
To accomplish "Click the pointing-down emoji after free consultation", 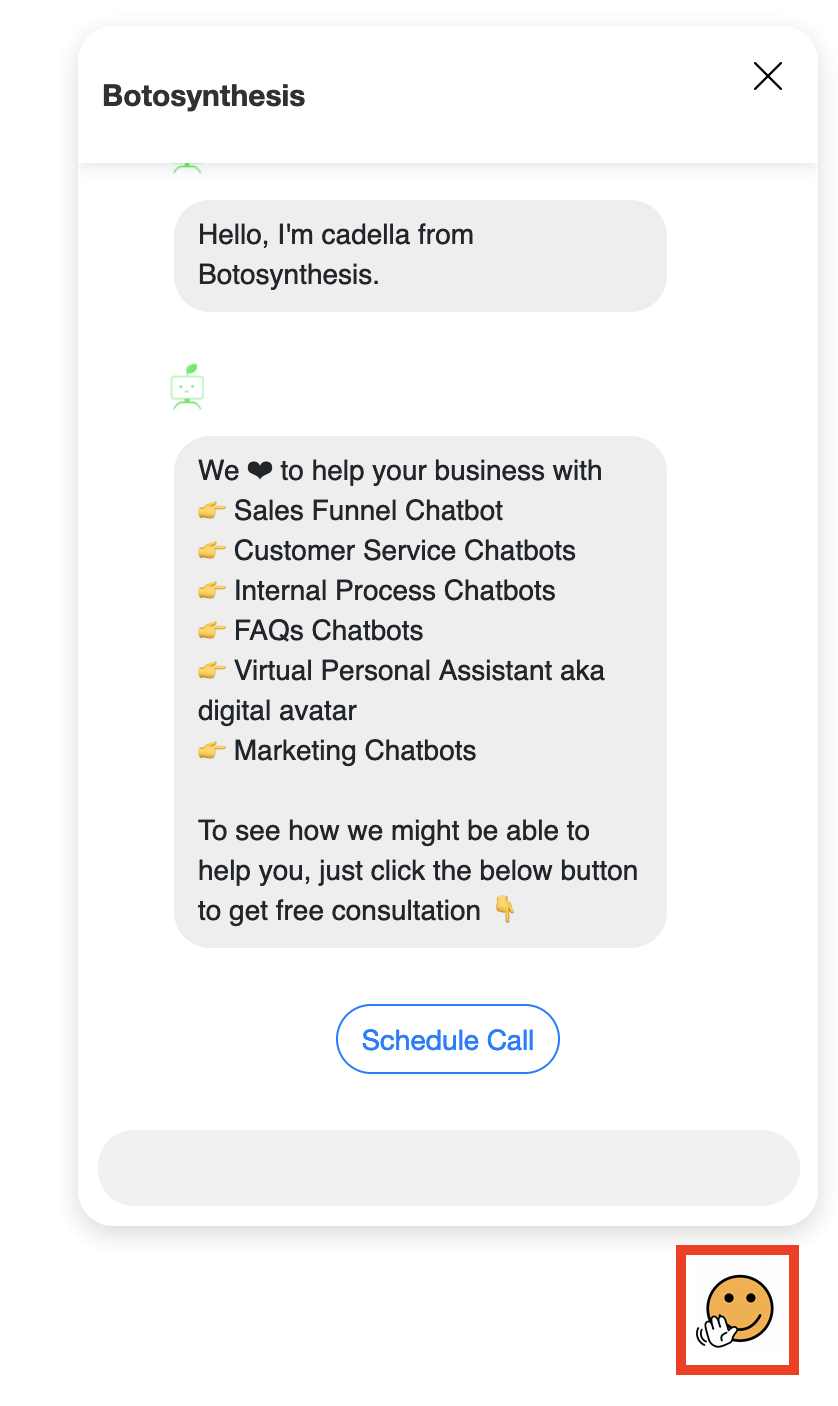I will click(x=505, y=910).
